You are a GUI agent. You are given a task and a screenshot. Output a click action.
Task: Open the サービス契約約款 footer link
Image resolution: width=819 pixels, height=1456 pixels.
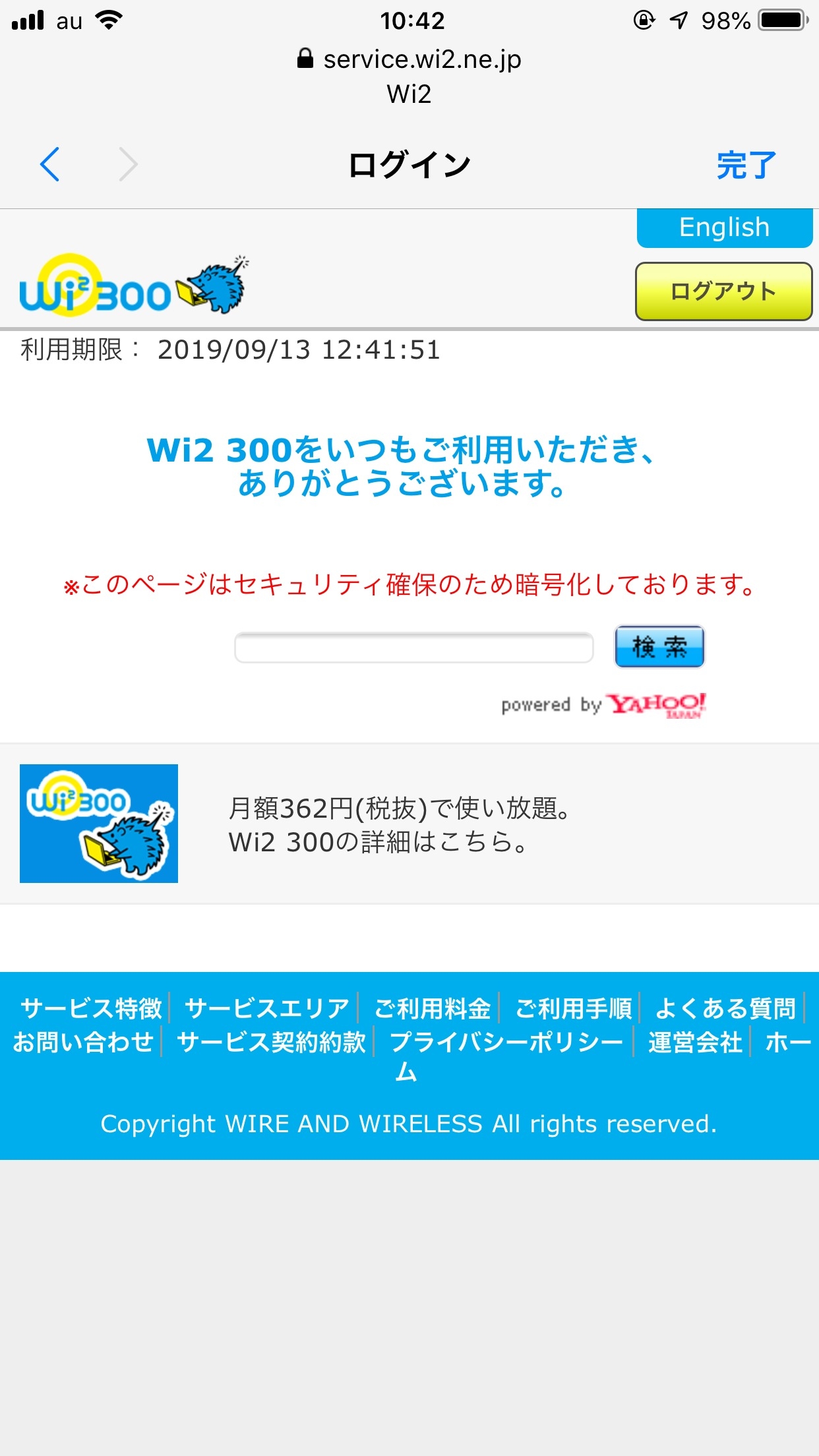[271, 1042]
